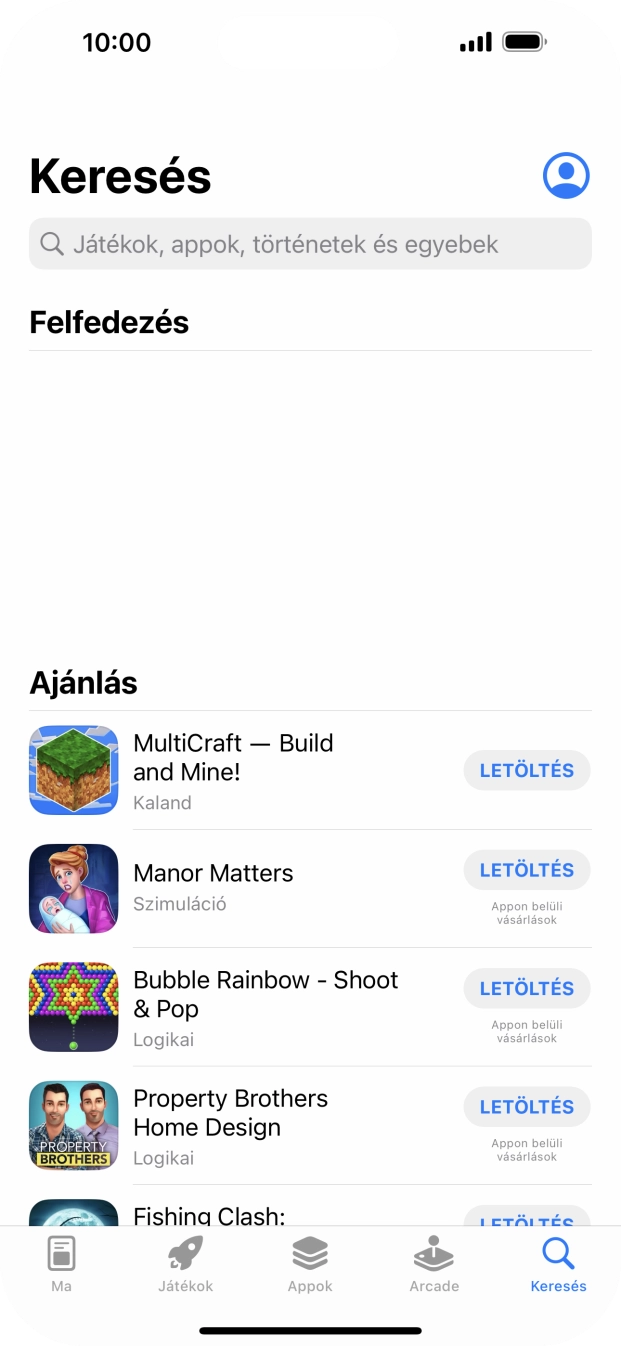Download Property Brothers Home Design
This screenshot has height=1346, width=621.
pos(526,1107)
